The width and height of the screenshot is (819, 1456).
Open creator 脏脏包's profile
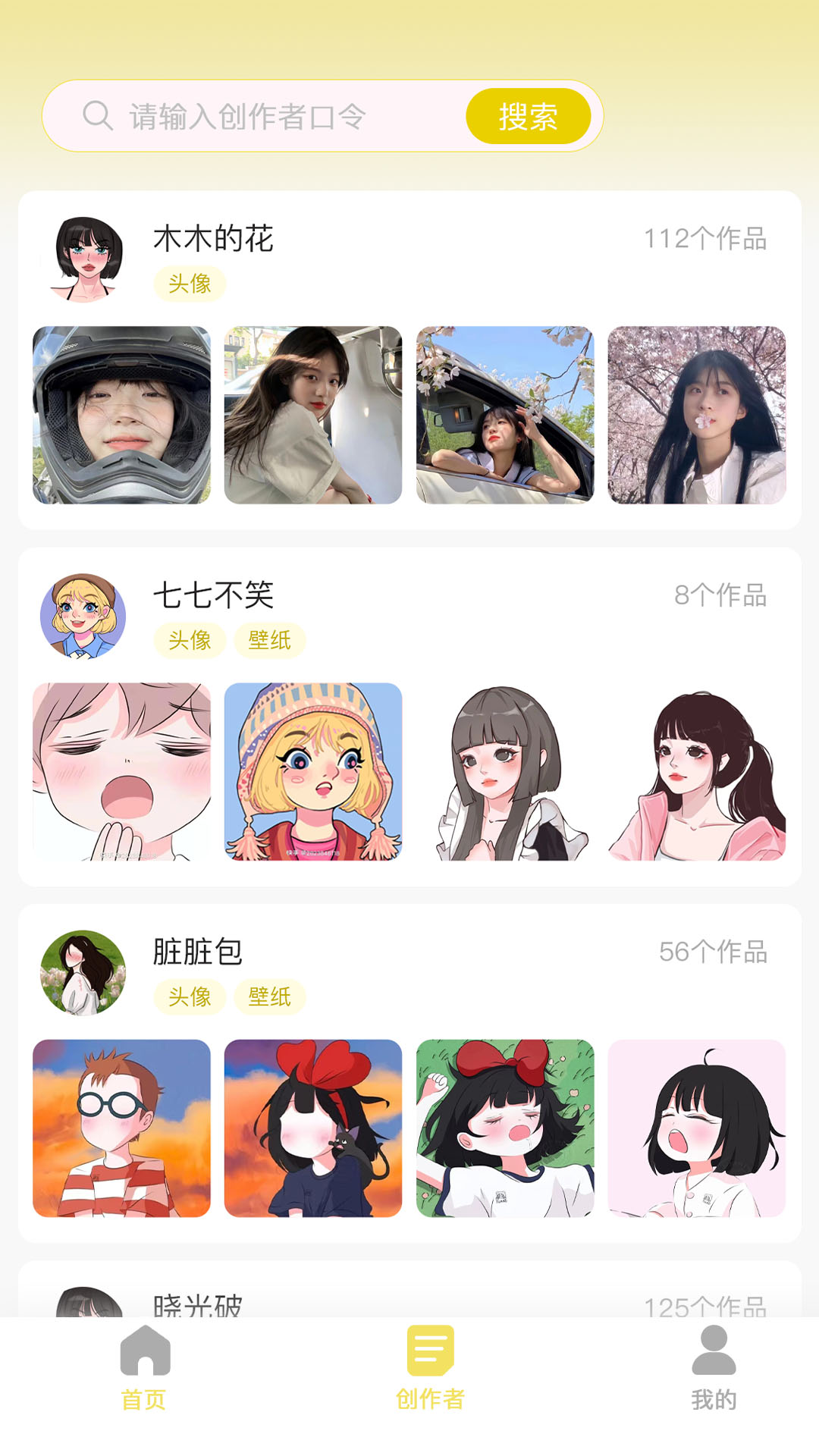click(197, 952)
